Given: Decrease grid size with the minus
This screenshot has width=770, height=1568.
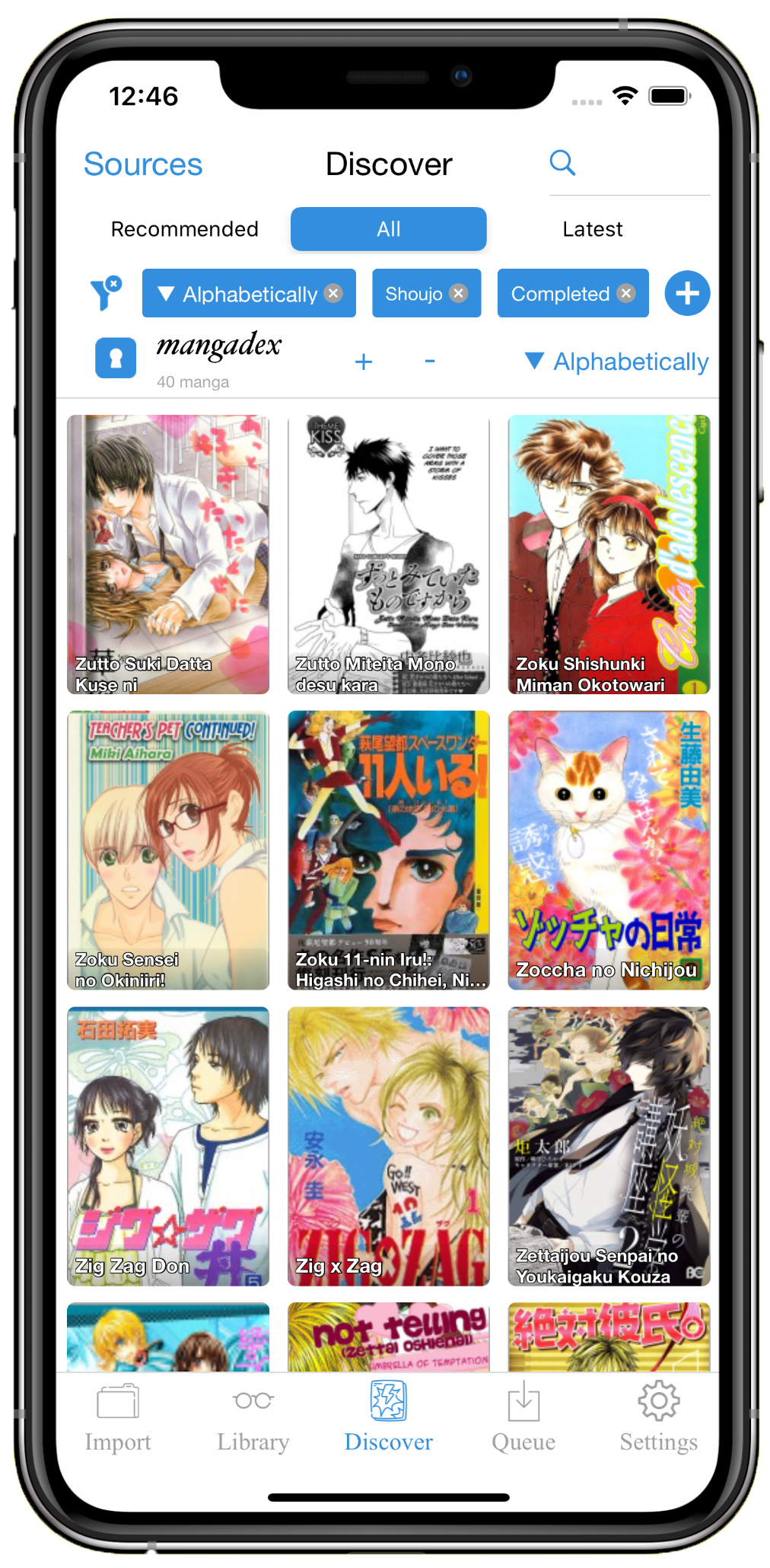Looking at the screenshot, I should coord(430,362).
